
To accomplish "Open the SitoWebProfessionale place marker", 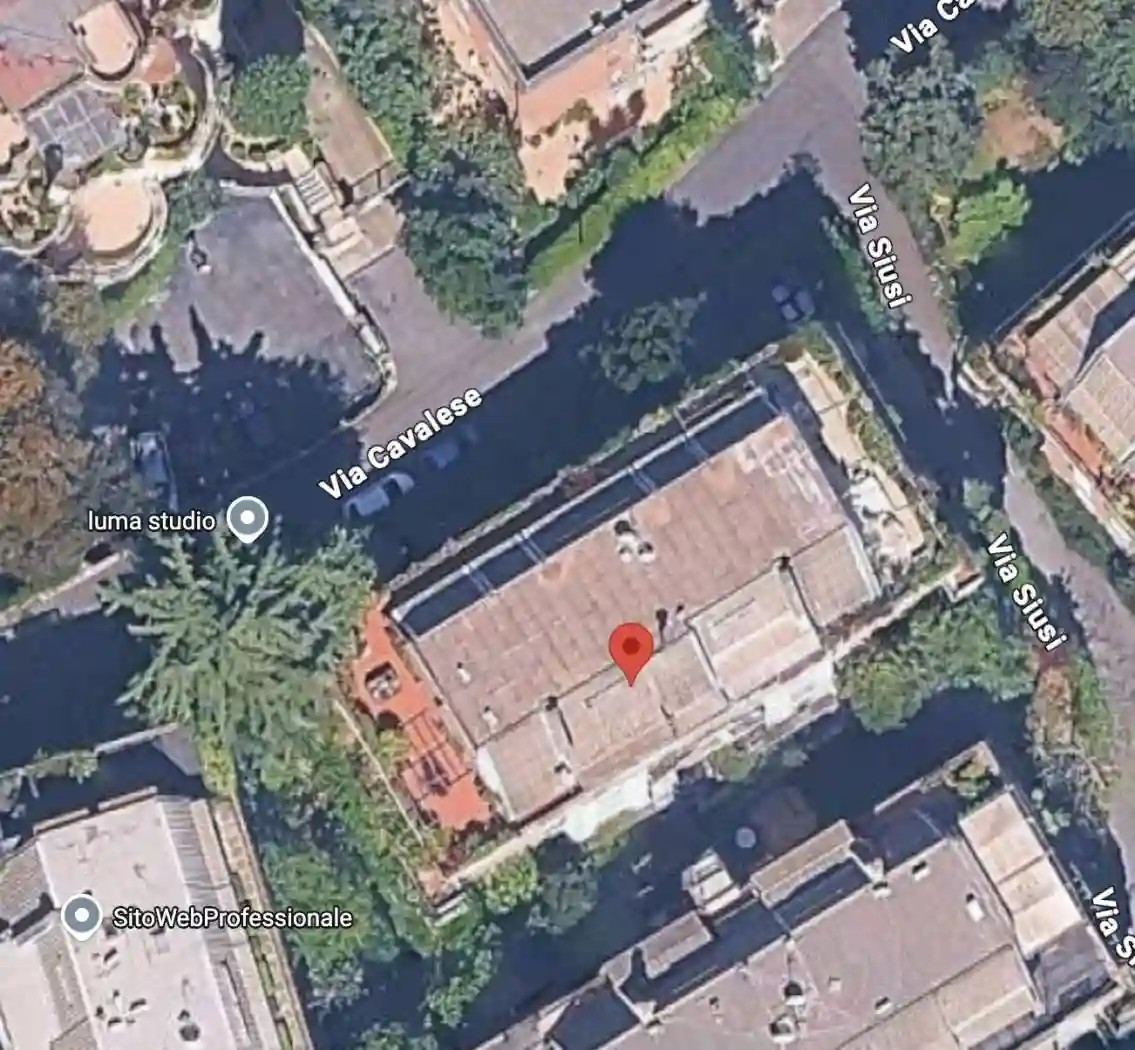I will pyautogui.click(x=81, y=916).
